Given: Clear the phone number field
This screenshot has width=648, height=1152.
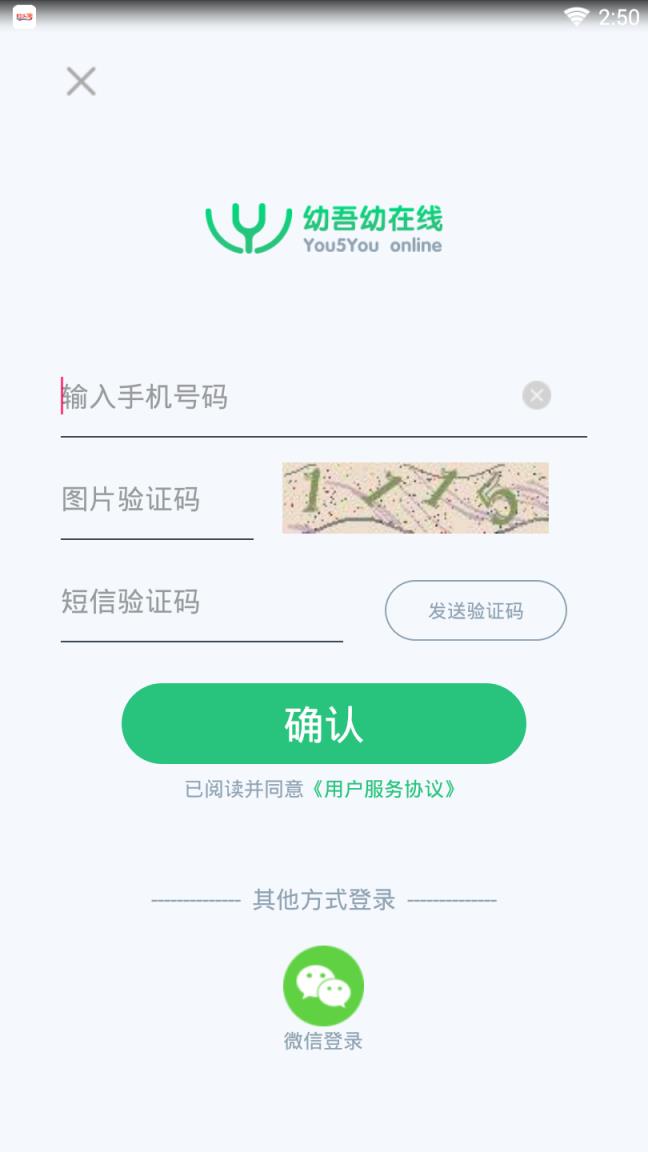Looking at the screenshot, I should coord(537,396).
